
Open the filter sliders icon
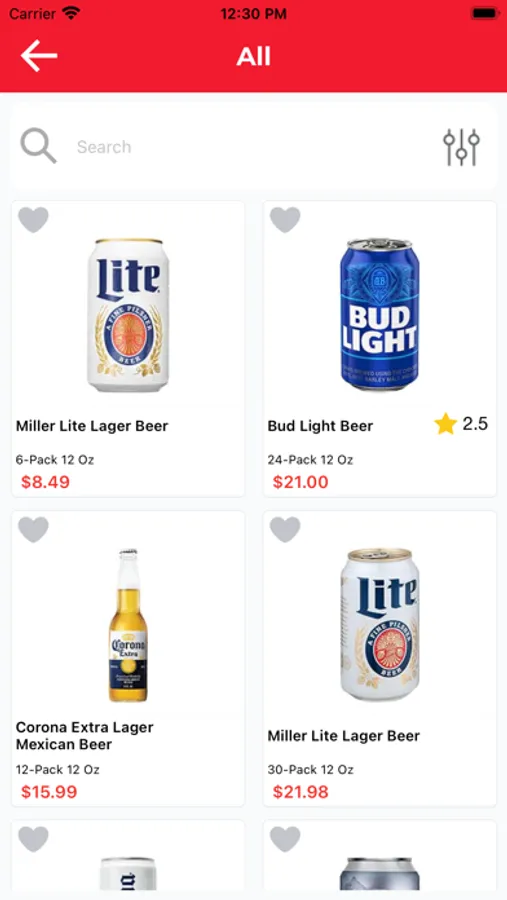(461, 147)
